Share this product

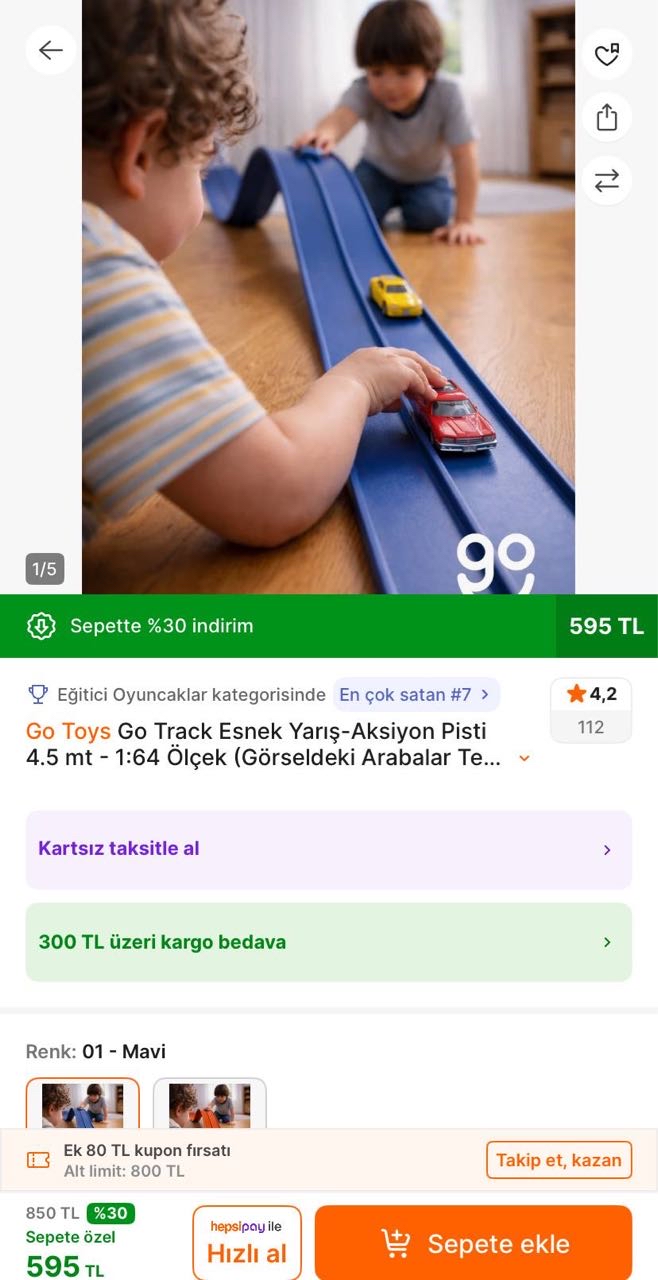click(607, 117)
